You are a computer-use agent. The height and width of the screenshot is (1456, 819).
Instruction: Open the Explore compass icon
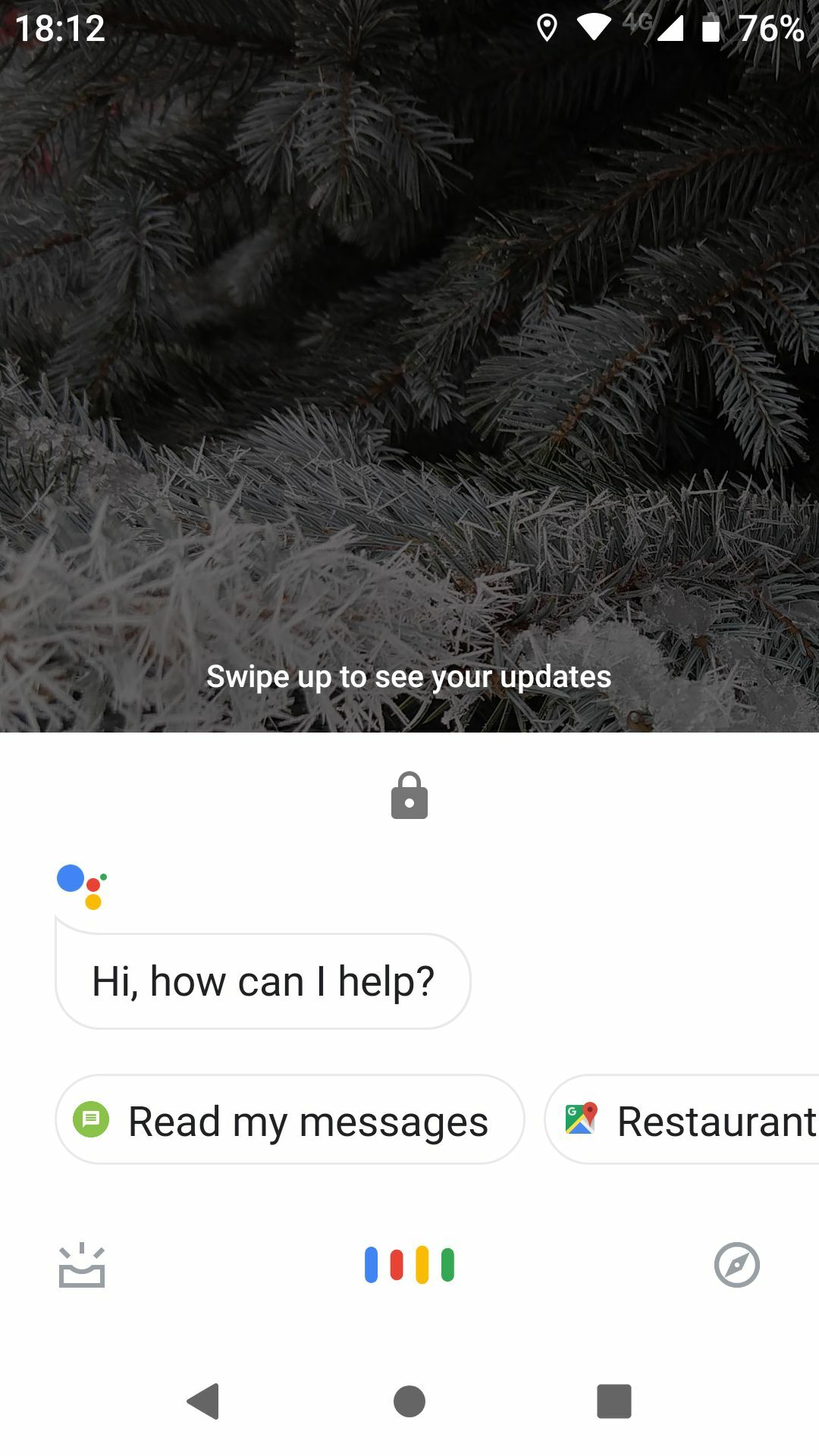click(736, 1265)
